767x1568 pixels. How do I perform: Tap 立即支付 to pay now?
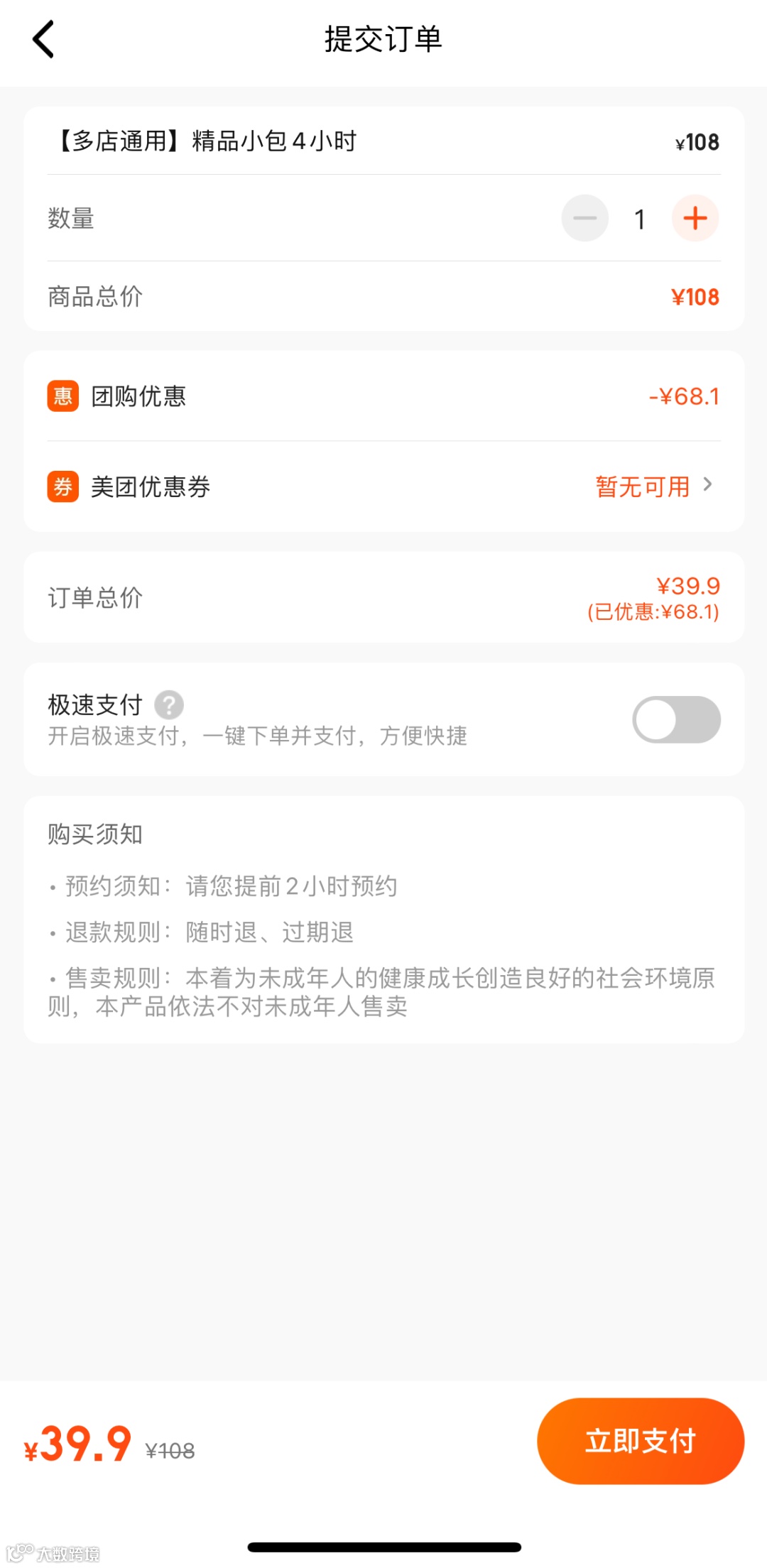(640, 1441)
